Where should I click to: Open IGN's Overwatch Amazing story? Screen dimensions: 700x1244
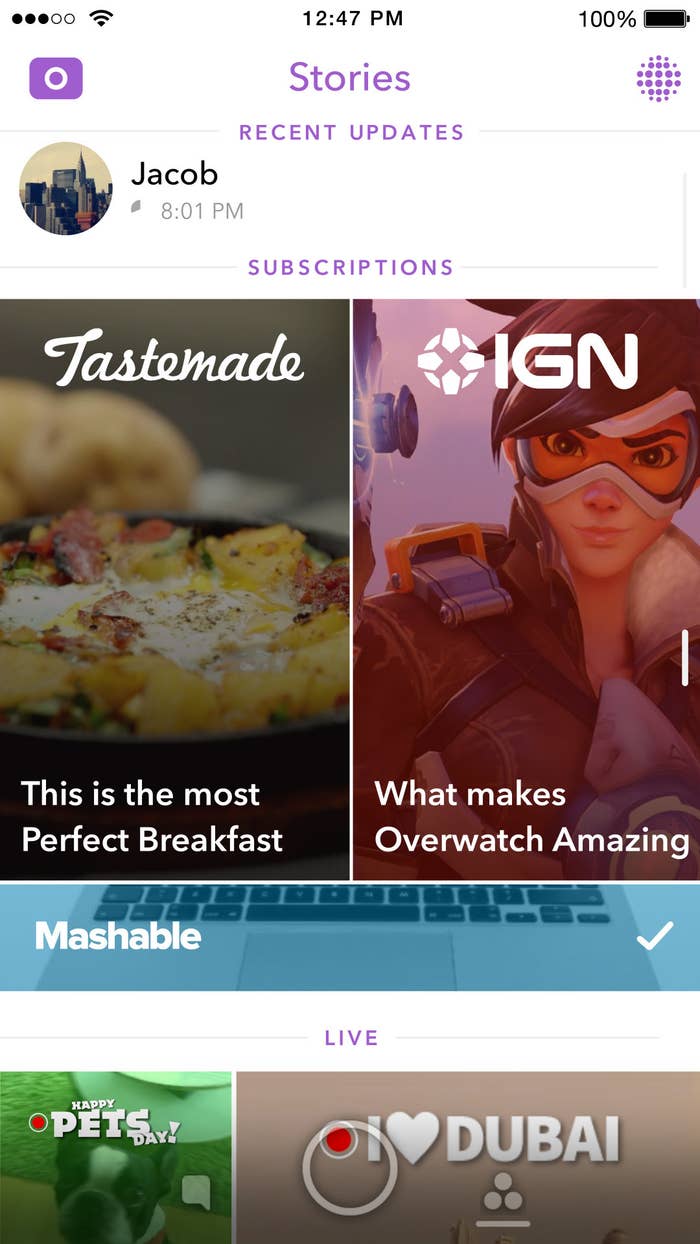coord(526,590)
